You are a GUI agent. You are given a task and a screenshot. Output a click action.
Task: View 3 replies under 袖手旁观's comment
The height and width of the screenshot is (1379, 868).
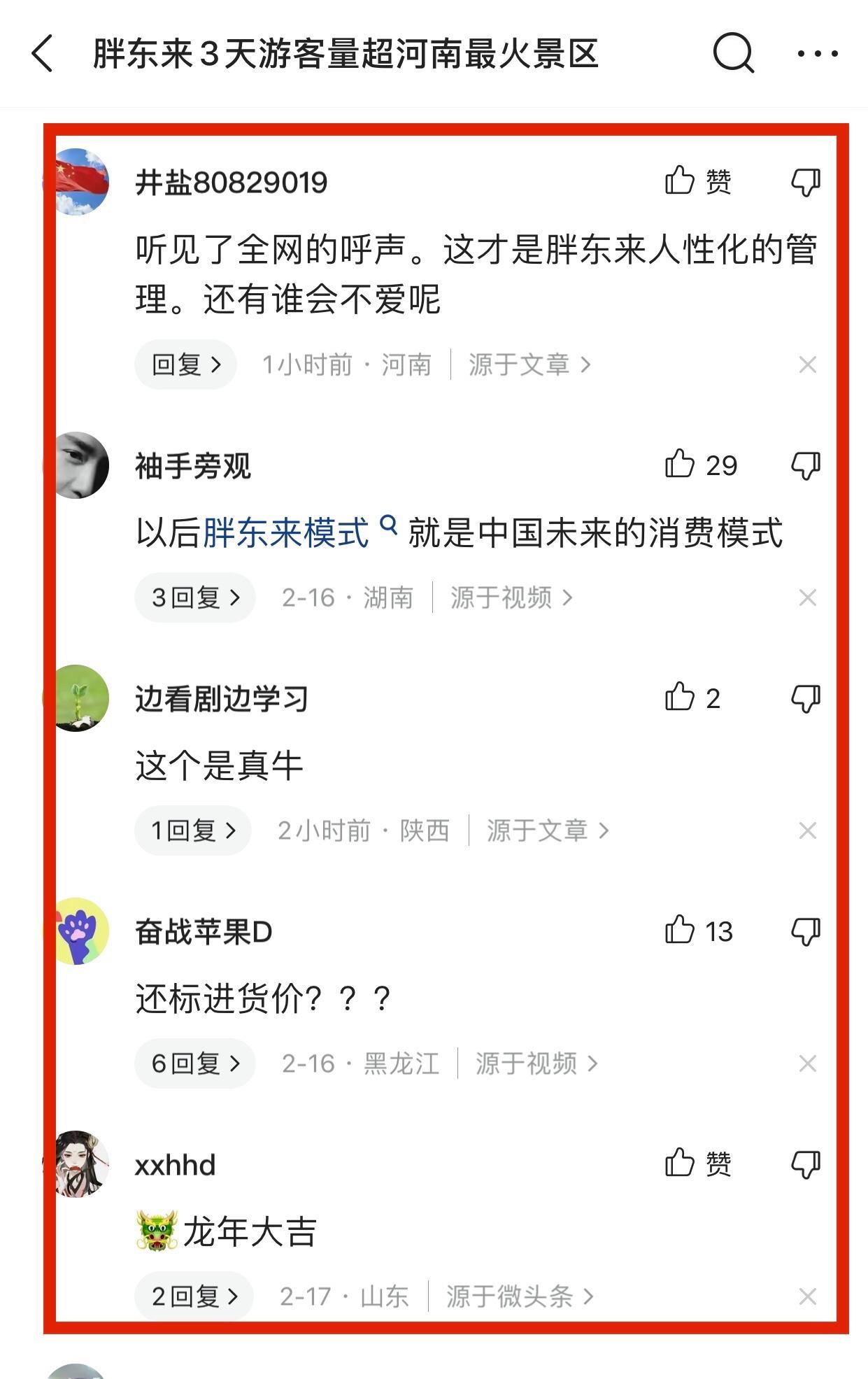coord(195,597)
